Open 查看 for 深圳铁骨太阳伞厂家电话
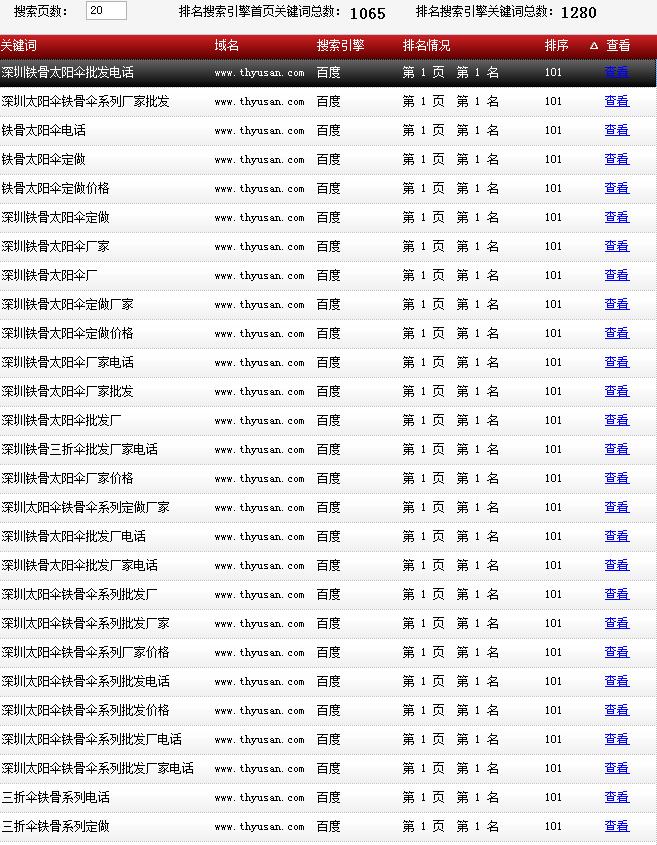The width and height of the screenshot is (657, 845). [616, 362]
